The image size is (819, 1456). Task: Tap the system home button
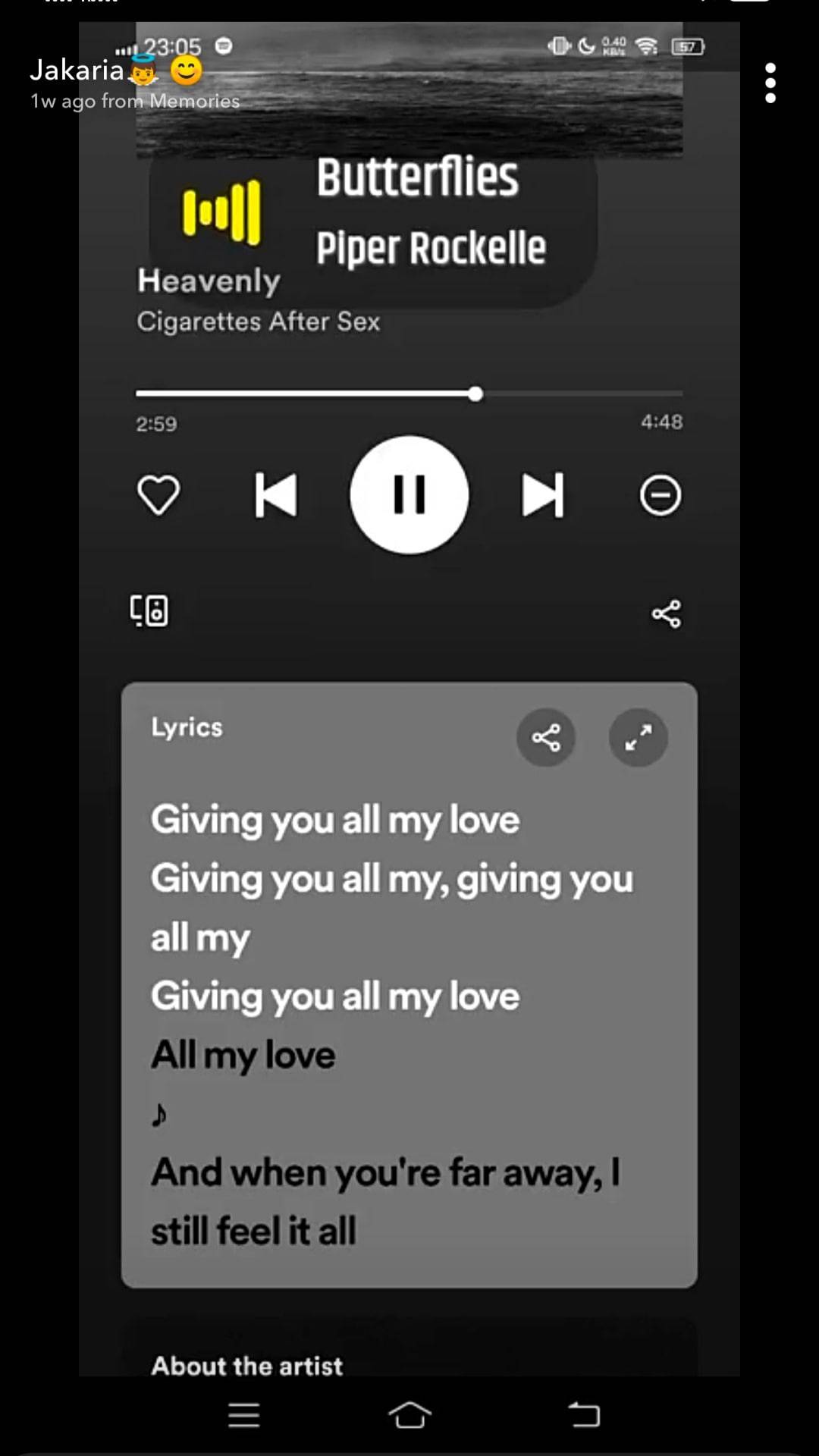point(409,1414)
